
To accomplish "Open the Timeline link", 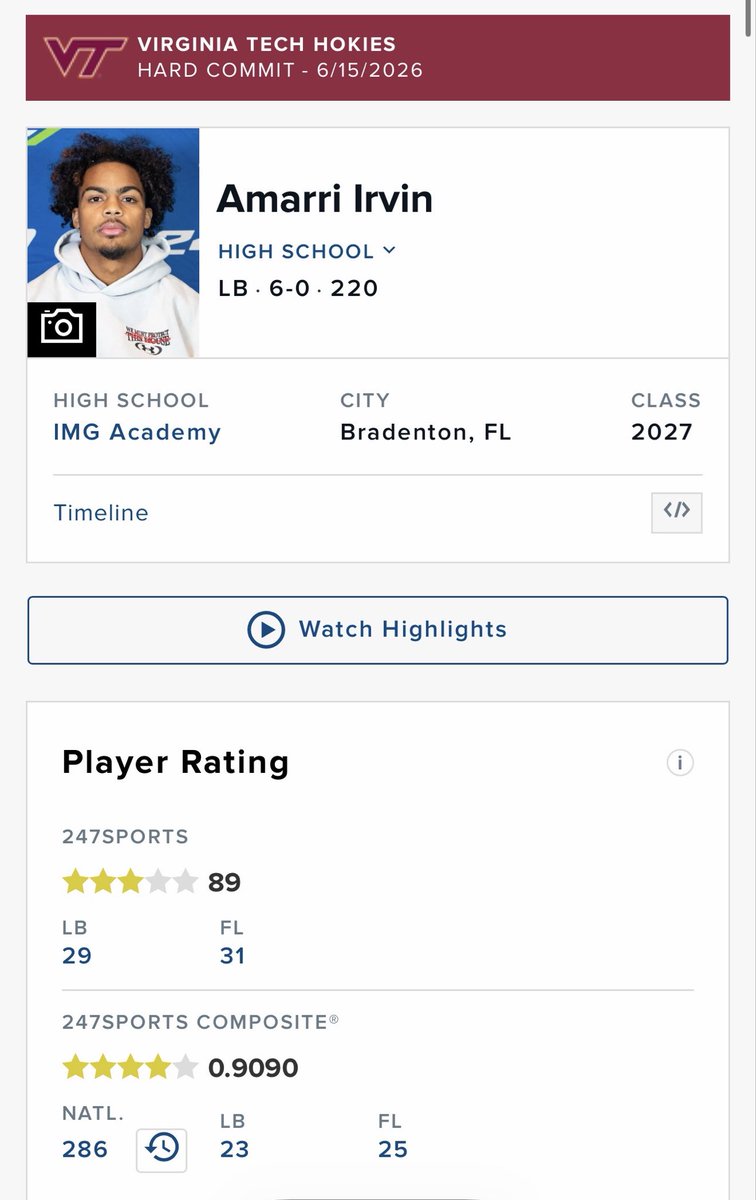I will [x=101, y=513].
